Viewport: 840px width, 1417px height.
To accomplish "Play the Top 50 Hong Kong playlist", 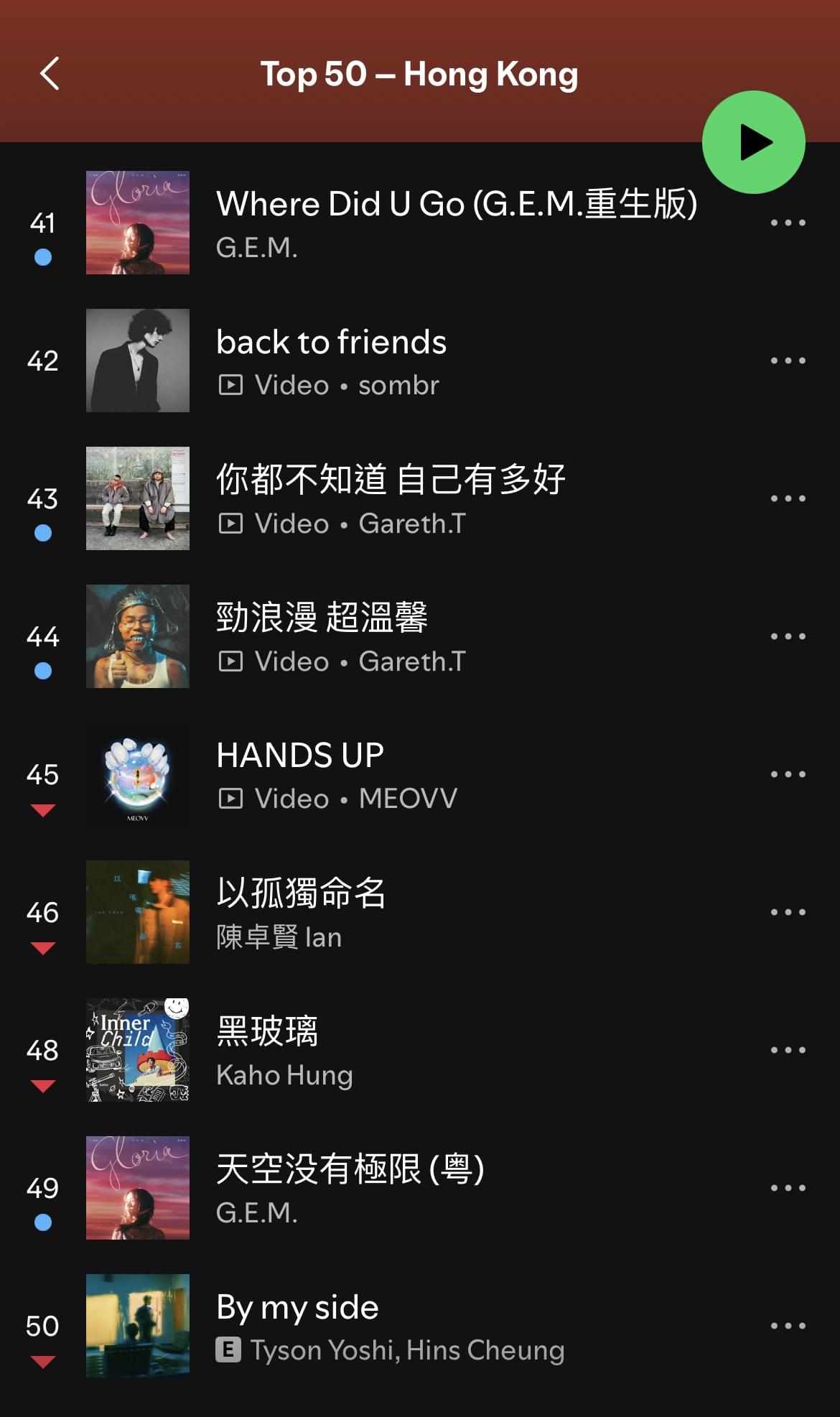I will click(x=753, y=142).
